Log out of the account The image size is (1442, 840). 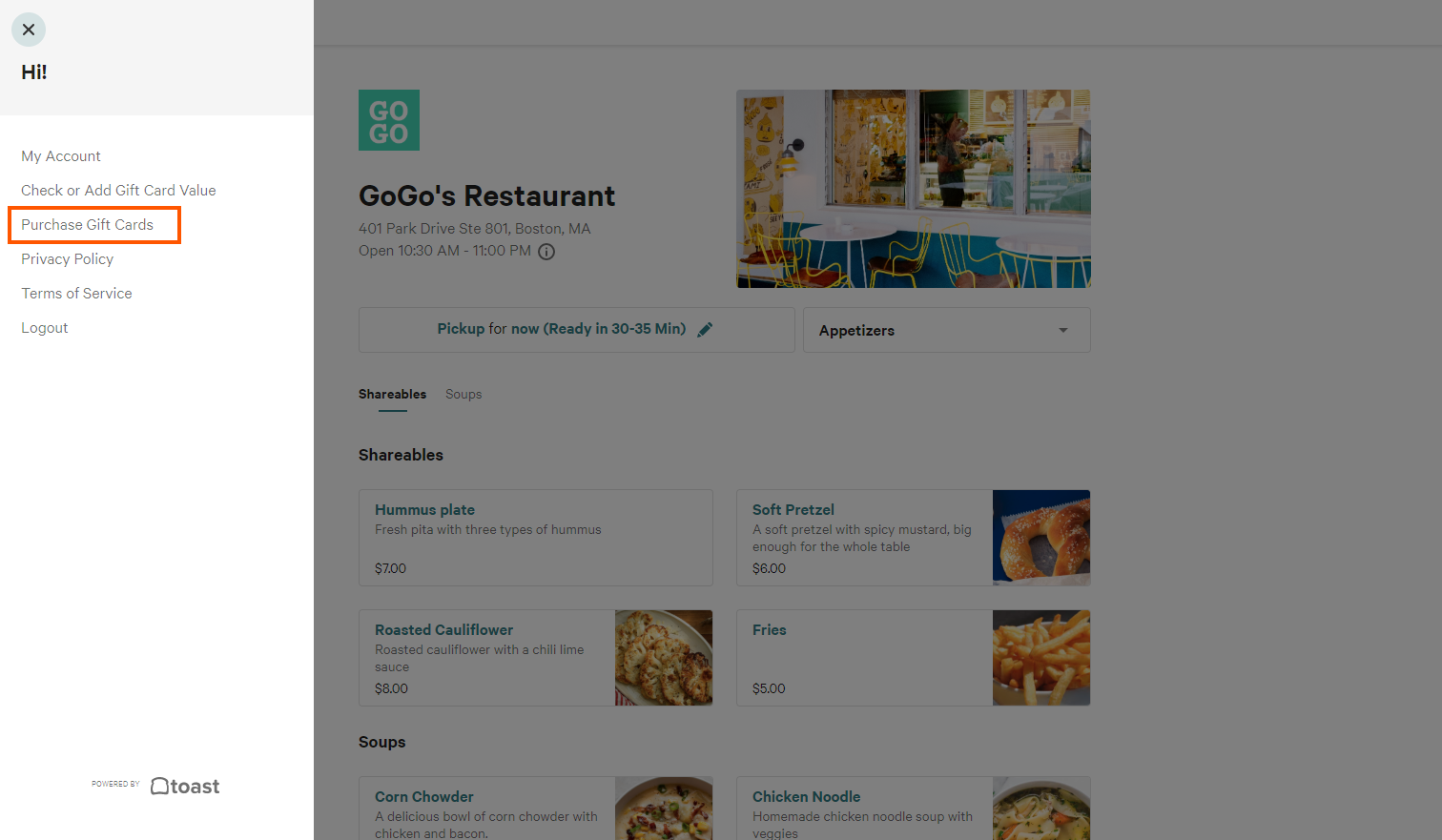[45, 328]
